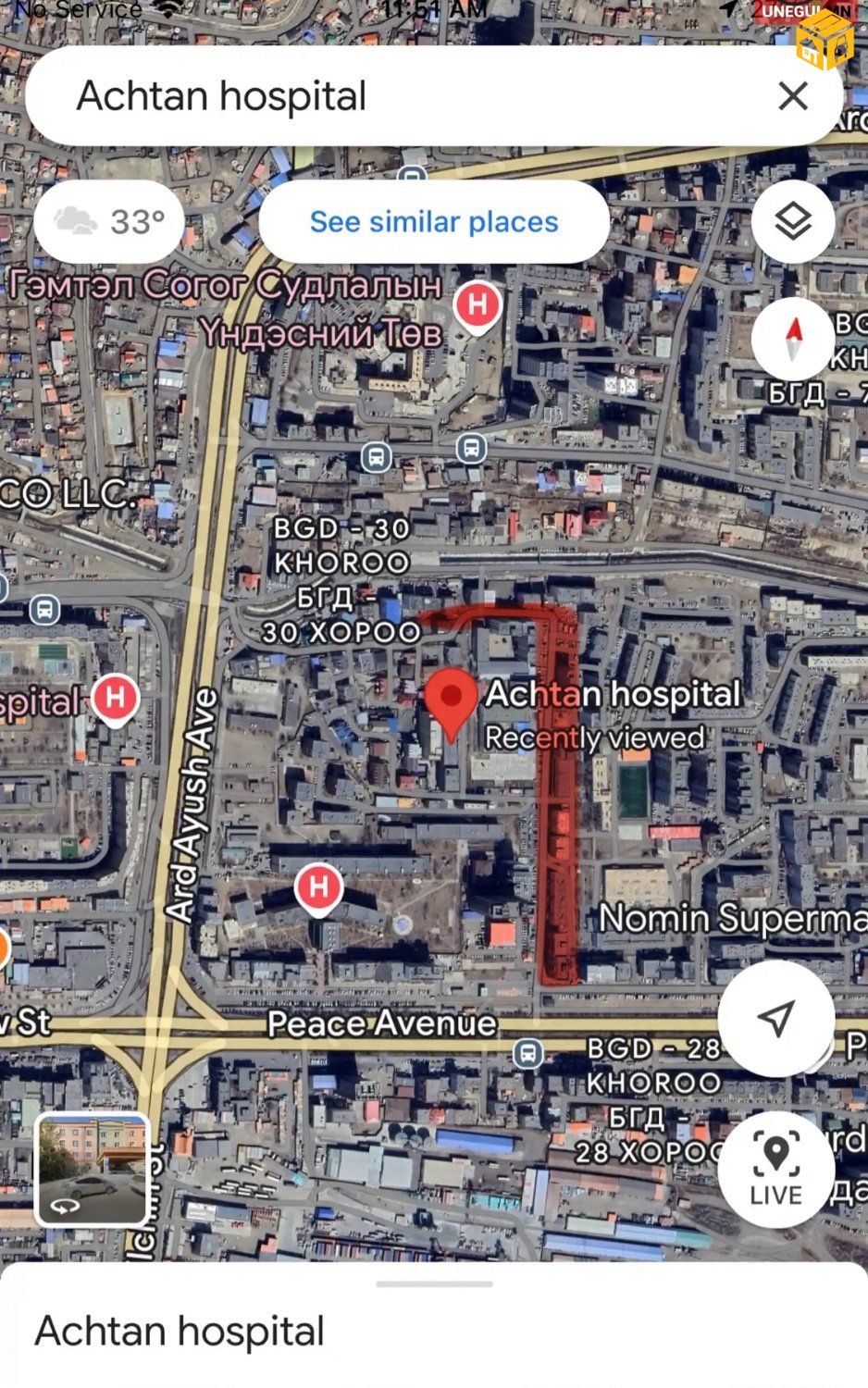Clear the Achtan hospital search

point(792,95)
